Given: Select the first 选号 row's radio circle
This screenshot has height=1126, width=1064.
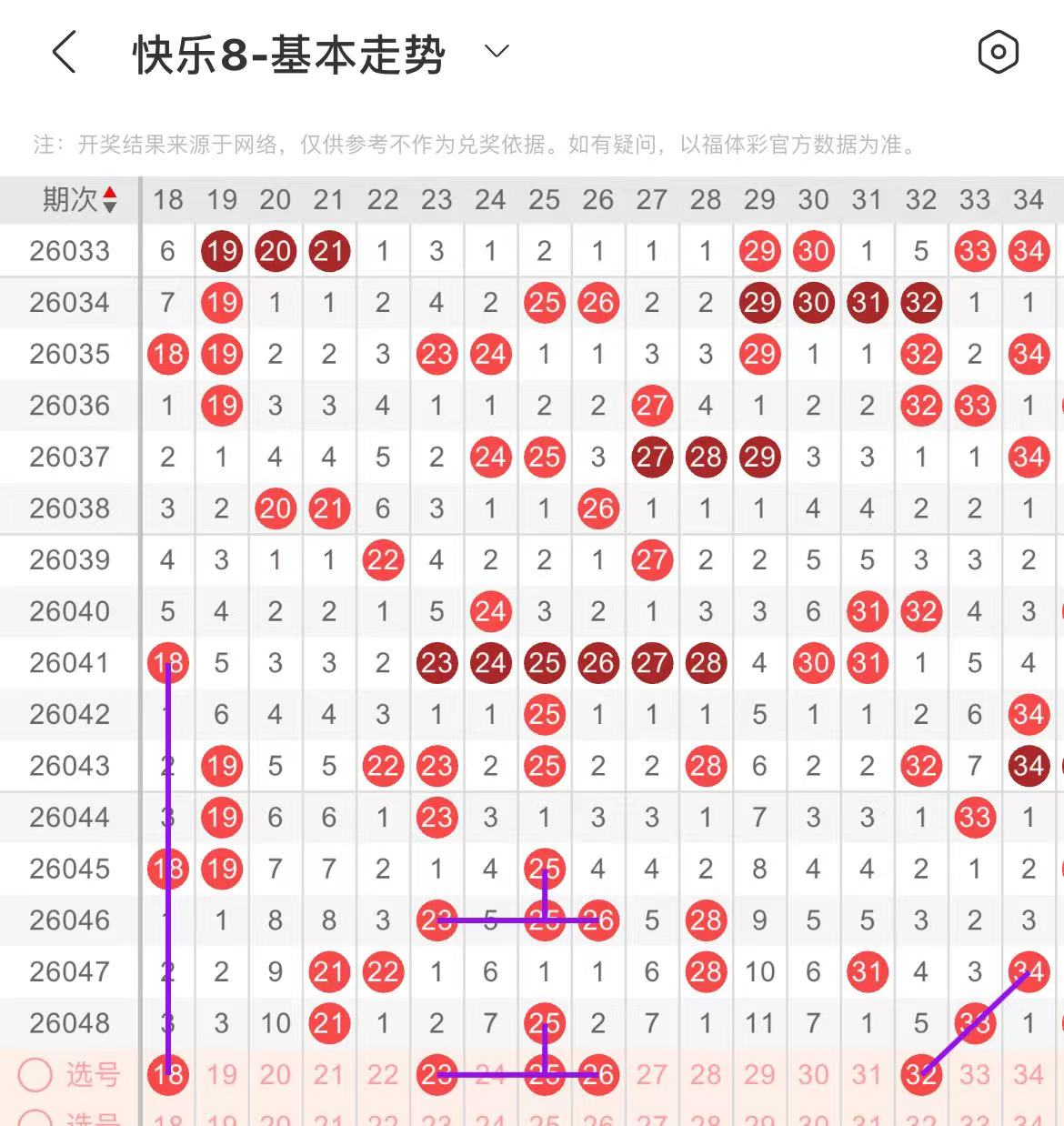Looking at the screenshot, I should [x=35, y=1075].
